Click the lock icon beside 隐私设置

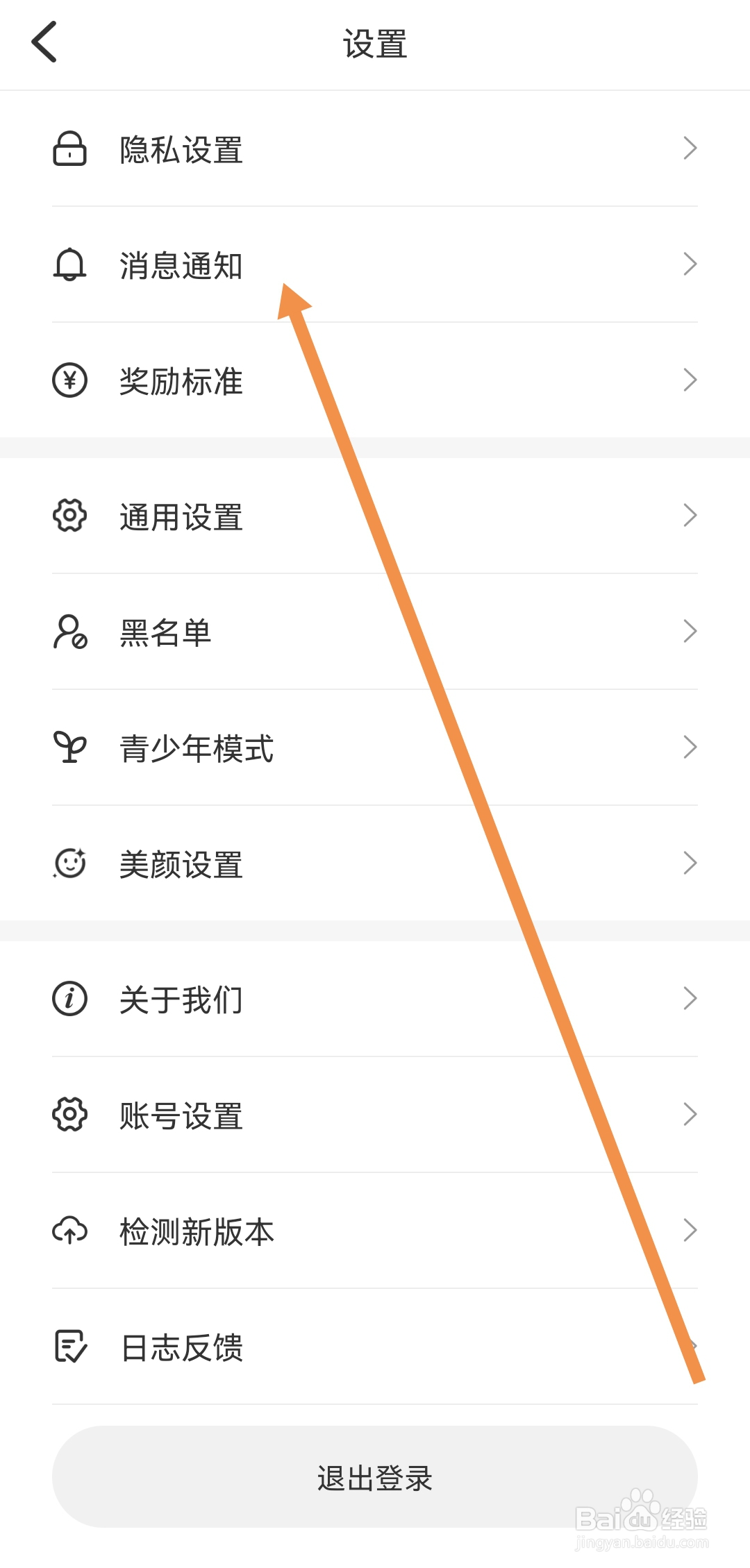pyautogui.click(x=69, y=148)
